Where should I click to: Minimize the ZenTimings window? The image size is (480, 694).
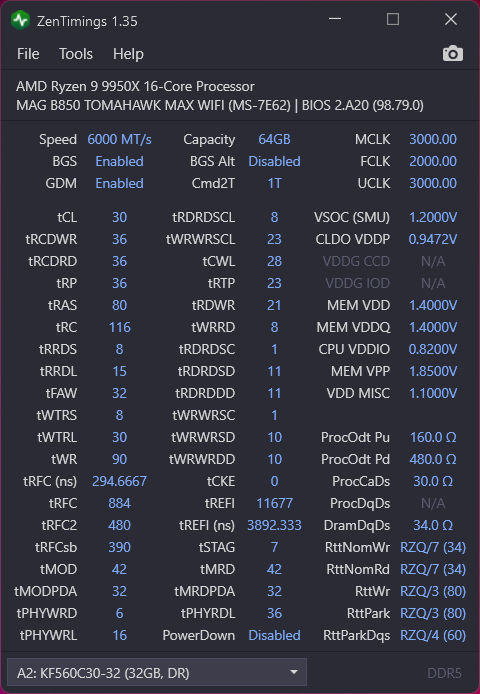pyautogui.click(x=335, y=19)
